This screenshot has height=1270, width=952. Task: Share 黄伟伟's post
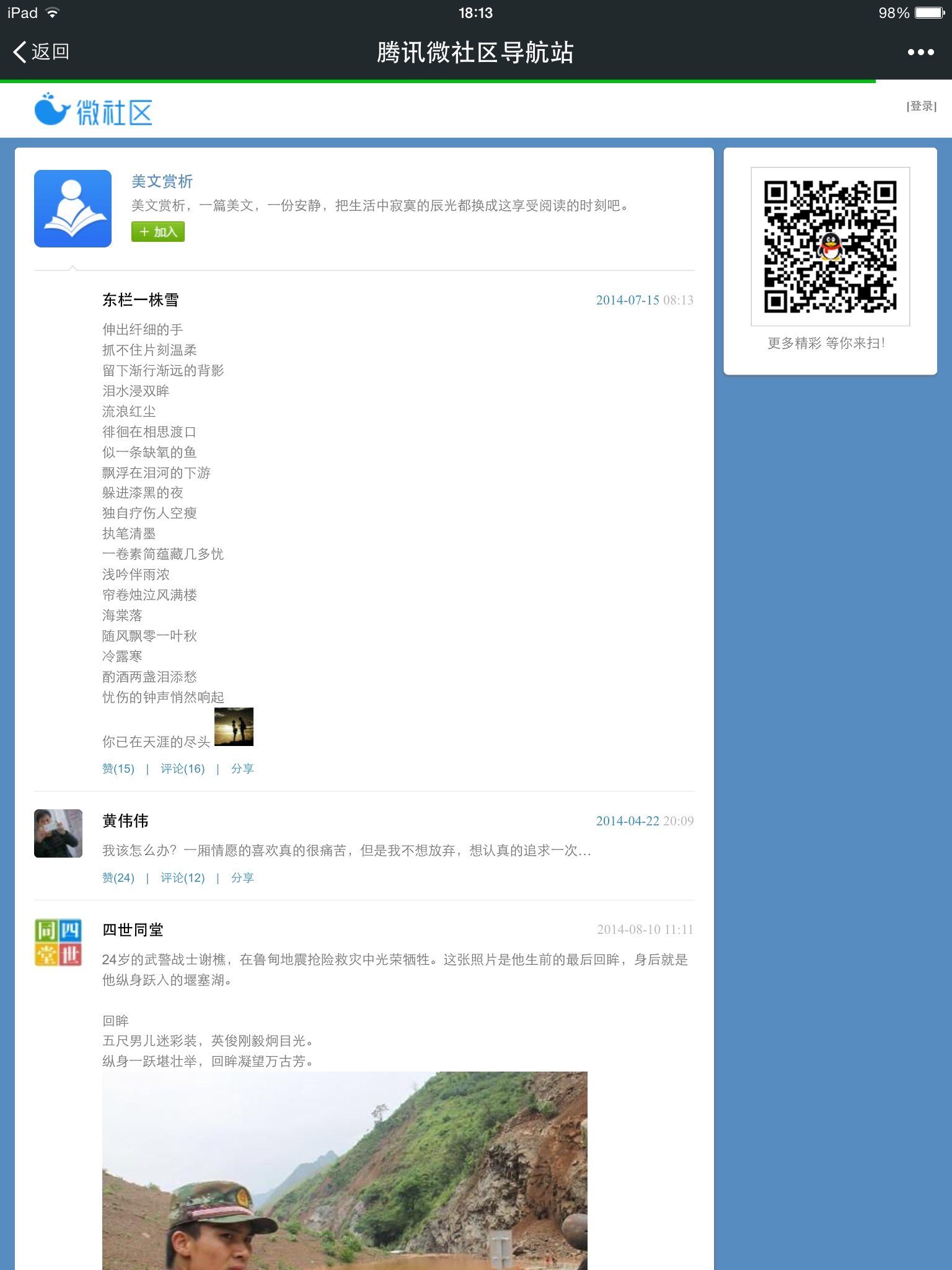(242, 878)
